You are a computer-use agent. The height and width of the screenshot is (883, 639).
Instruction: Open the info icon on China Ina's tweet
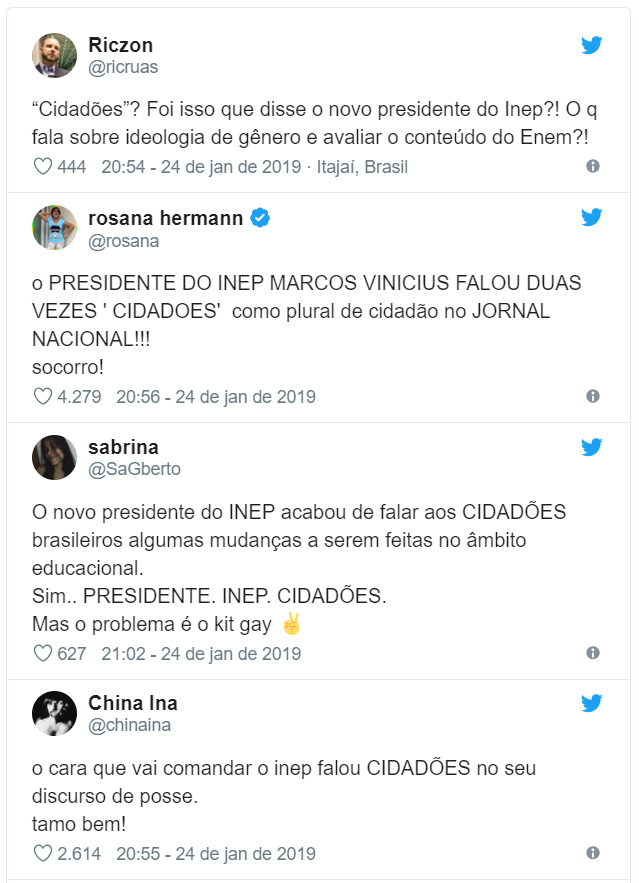click(593, 853)
